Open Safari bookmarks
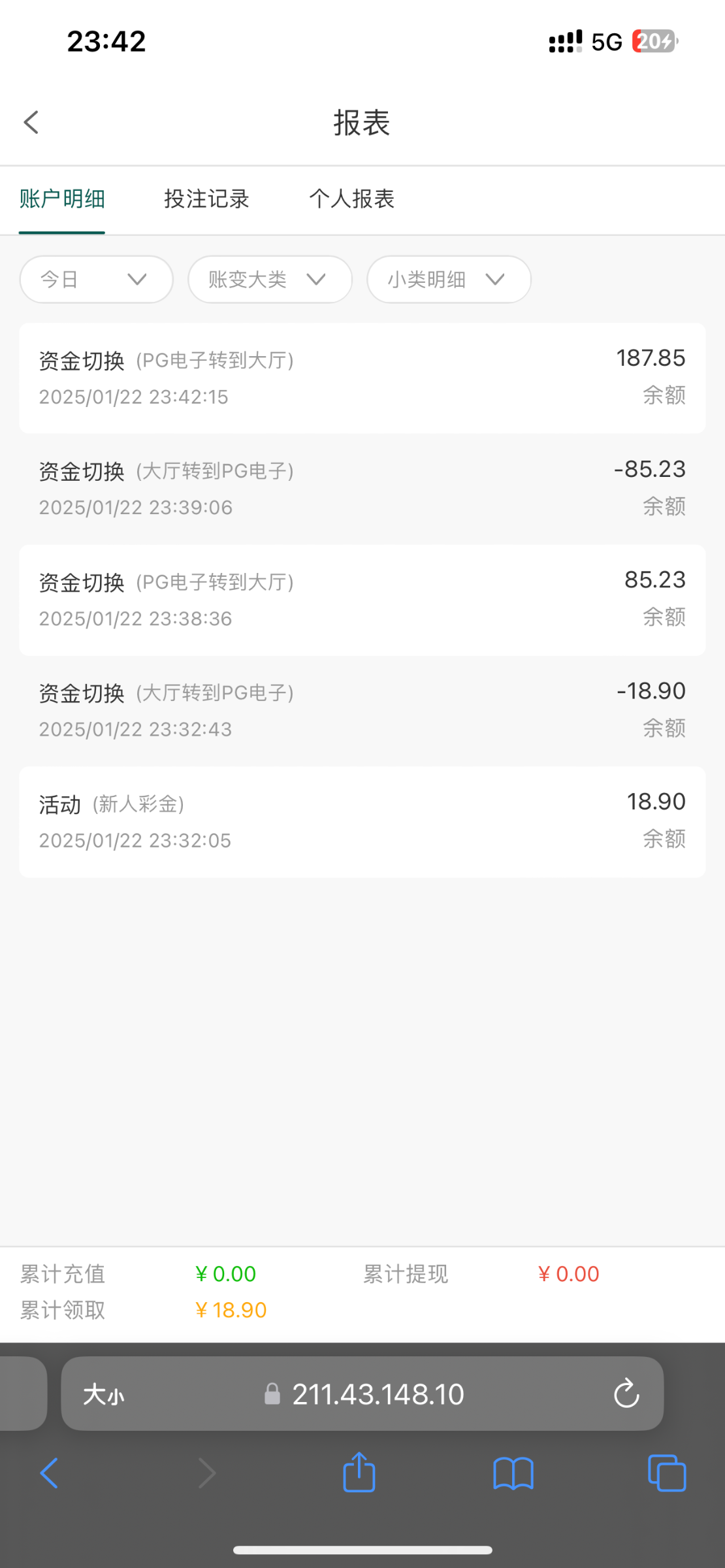This screenshot has width=725, height=1568. 513,1473
